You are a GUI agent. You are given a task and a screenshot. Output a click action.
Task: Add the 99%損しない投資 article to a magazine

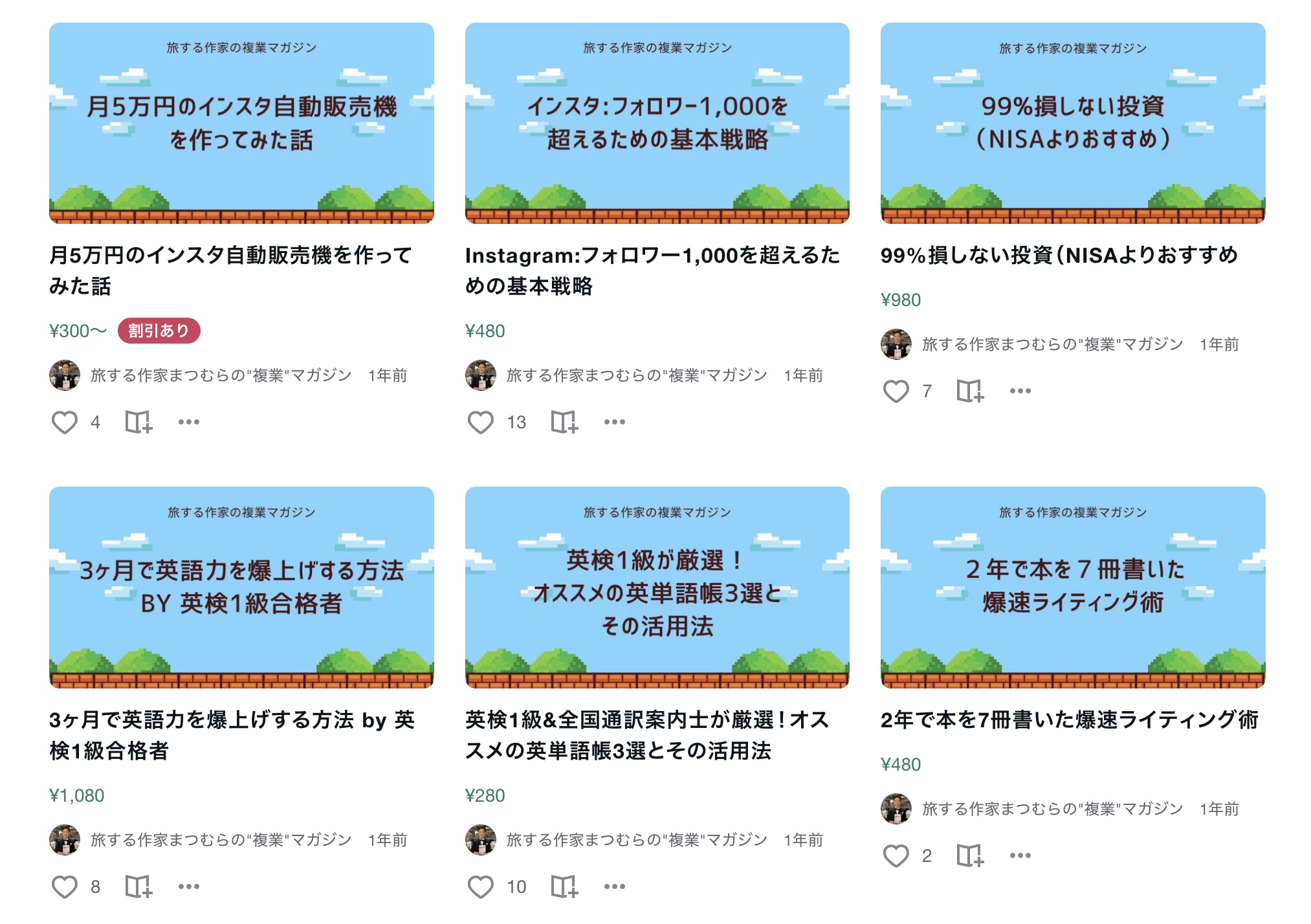[x=969, y=391]
